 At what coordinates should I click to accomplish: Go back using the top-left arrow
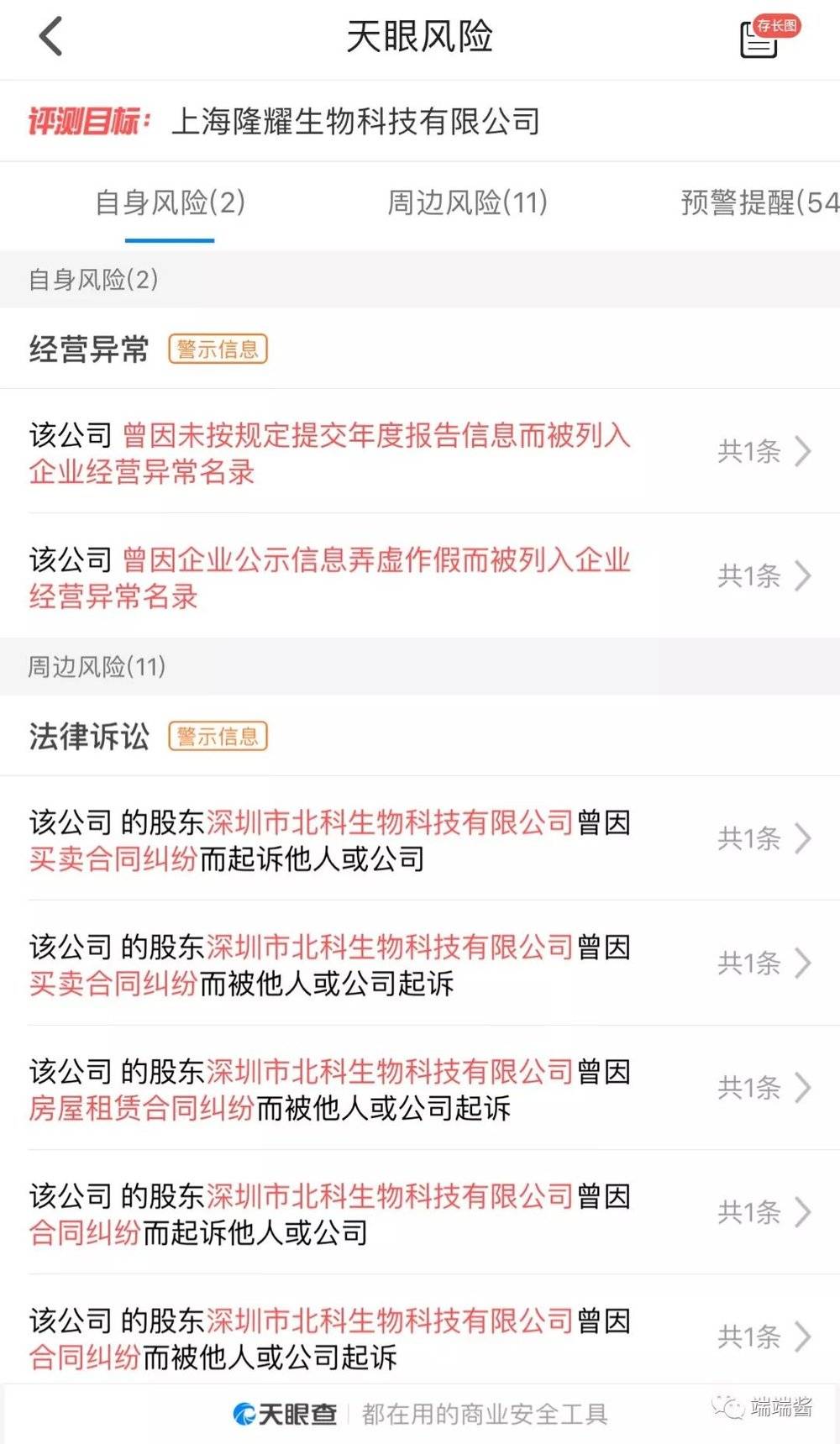[51, 38]
